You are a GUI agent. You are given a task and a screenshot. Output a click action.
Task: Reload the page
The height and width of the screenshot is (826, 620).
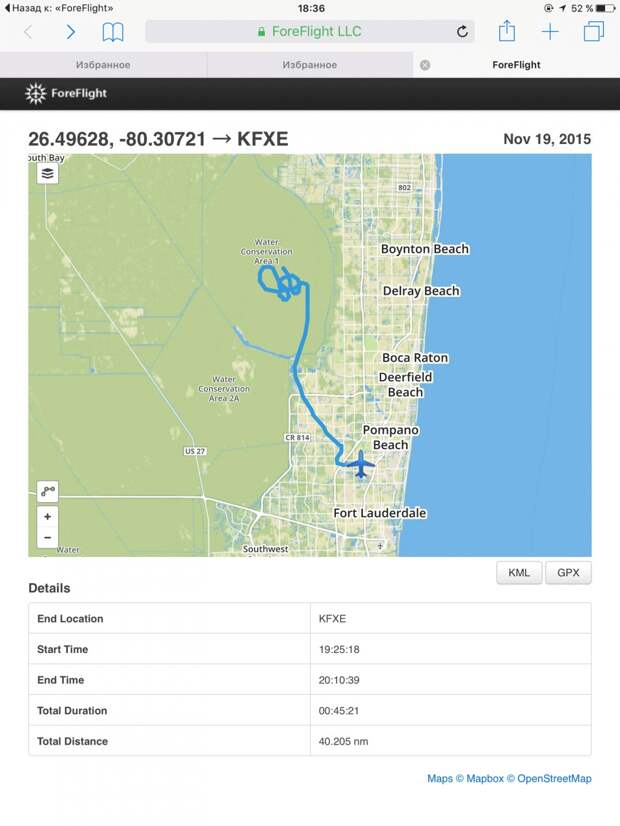point(462,32)
